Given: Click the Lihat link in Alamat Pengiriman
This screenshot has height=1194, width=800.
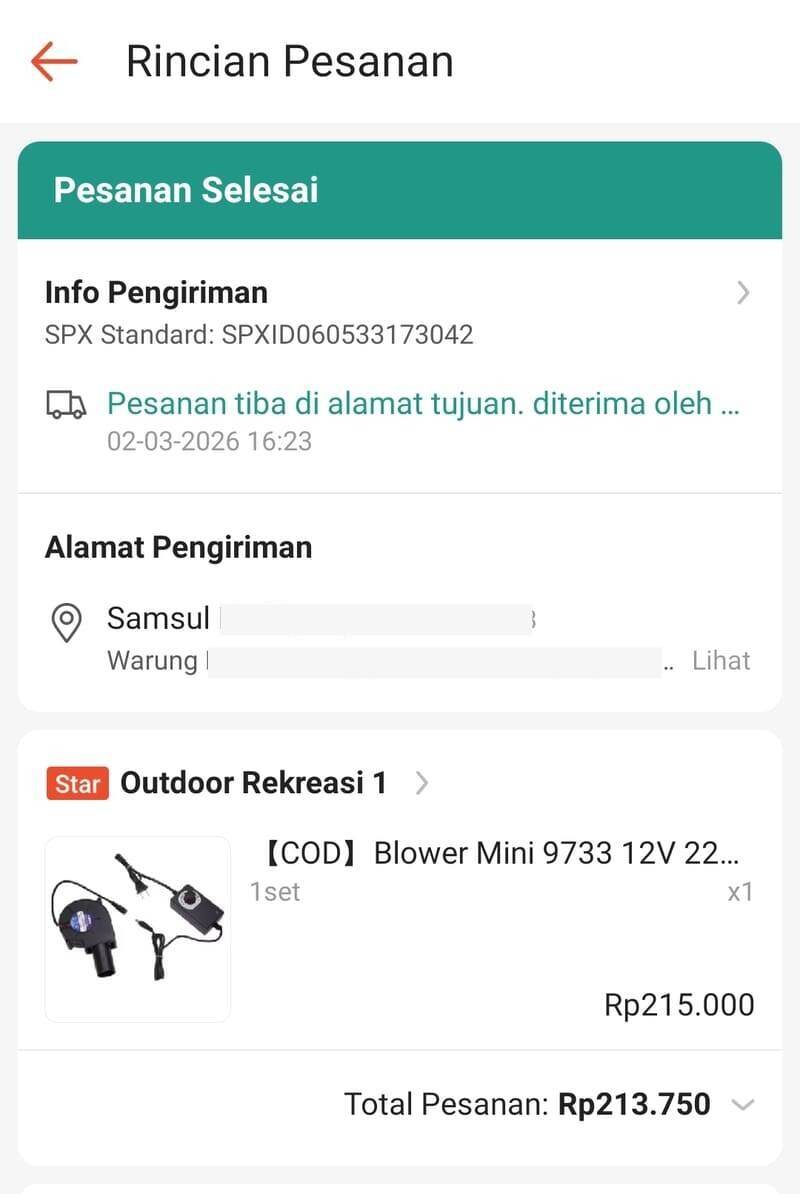Looking at the screenshot, I should [721, 660].
